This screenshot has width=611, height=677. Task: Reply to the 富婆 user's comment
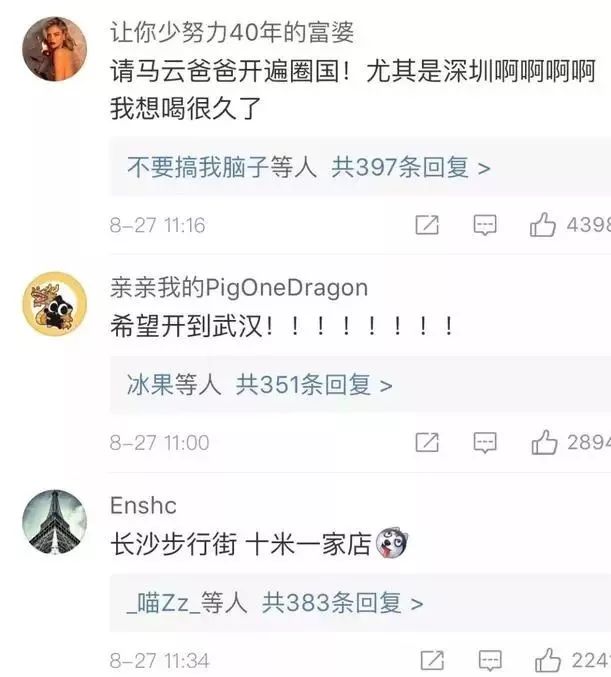click(485, 225)
